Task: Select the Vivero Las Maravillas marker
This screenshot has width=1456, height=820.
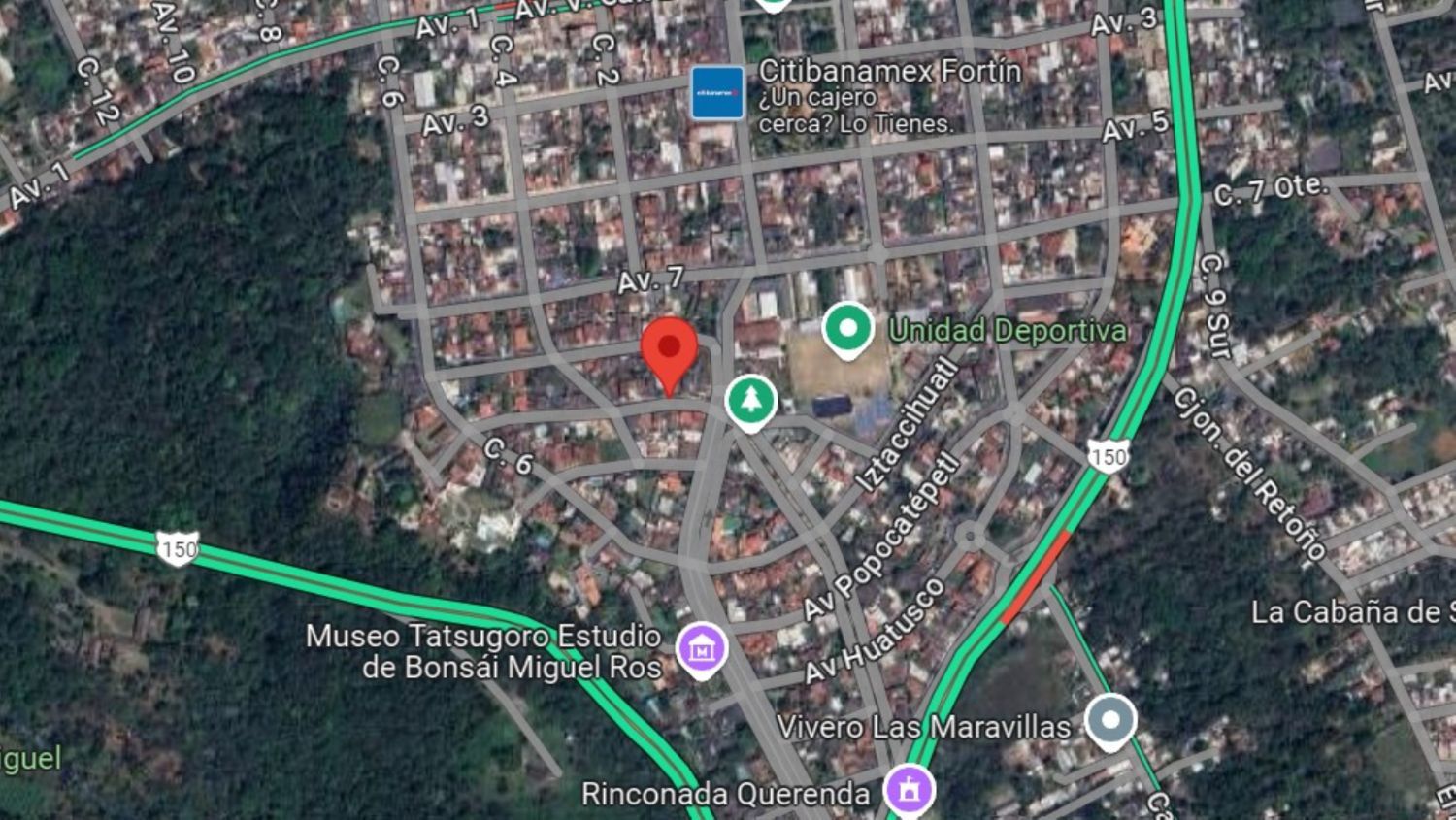Action: (x=1110, y=721)
